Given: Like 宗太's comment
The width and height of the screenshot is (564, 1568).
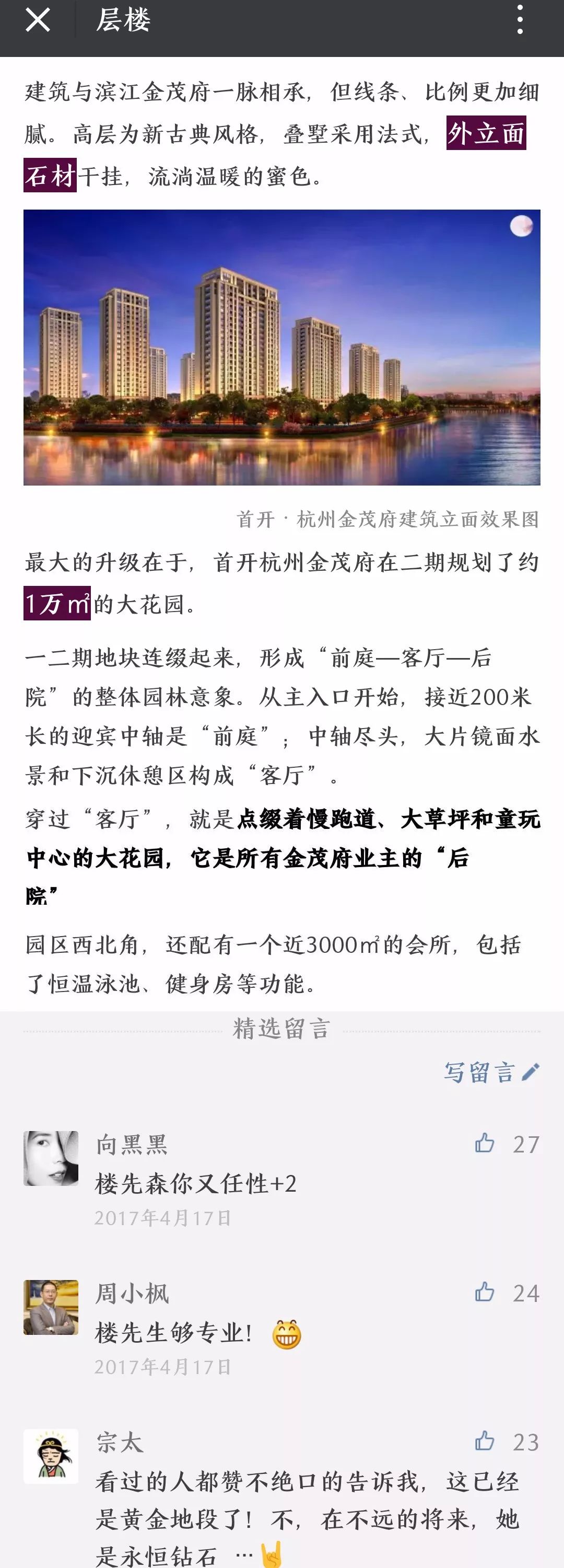Looking at the screenshot, I should 485,1441.
